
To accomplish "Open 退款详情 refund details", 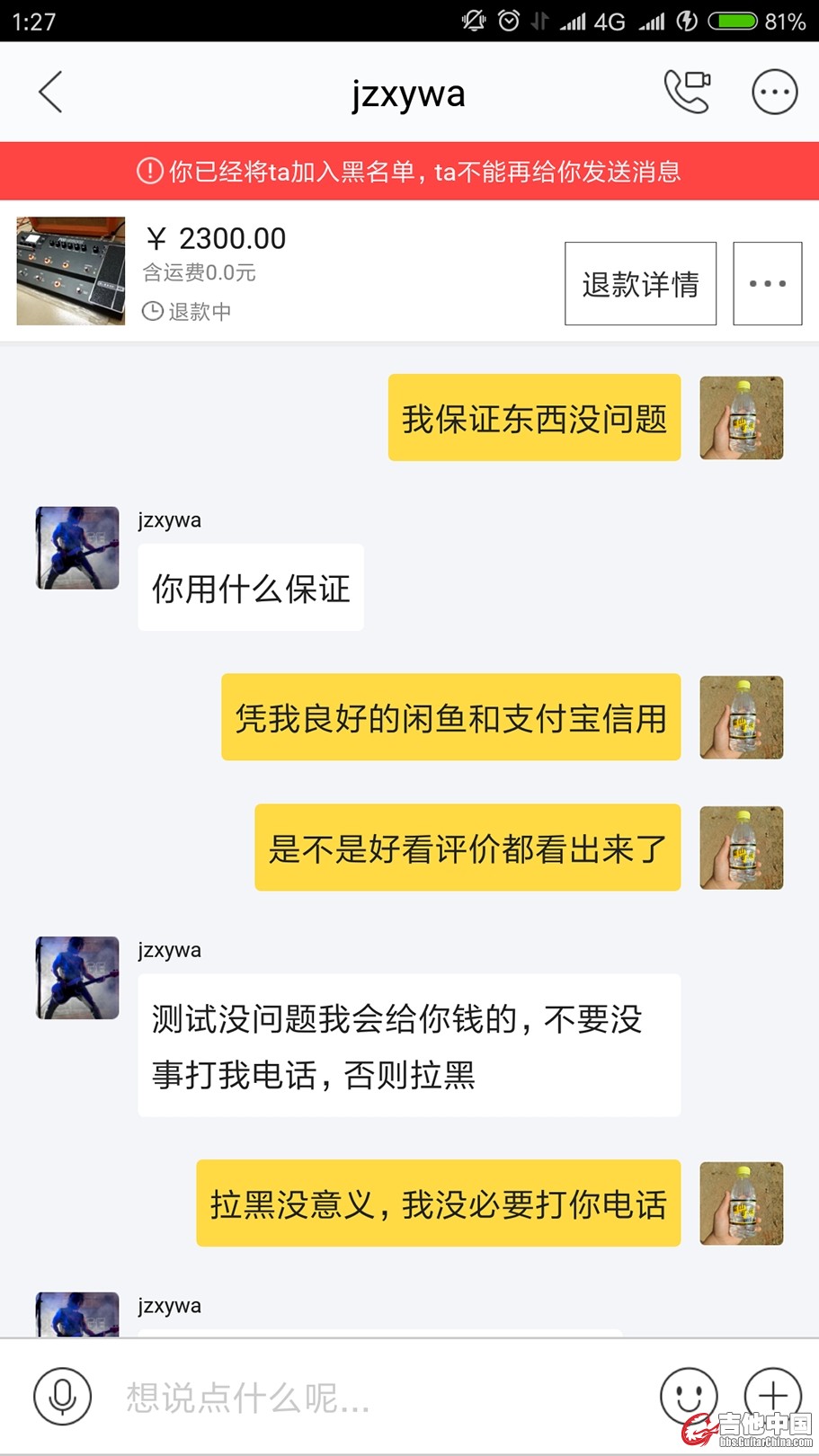I will click(x=640, y=284).
